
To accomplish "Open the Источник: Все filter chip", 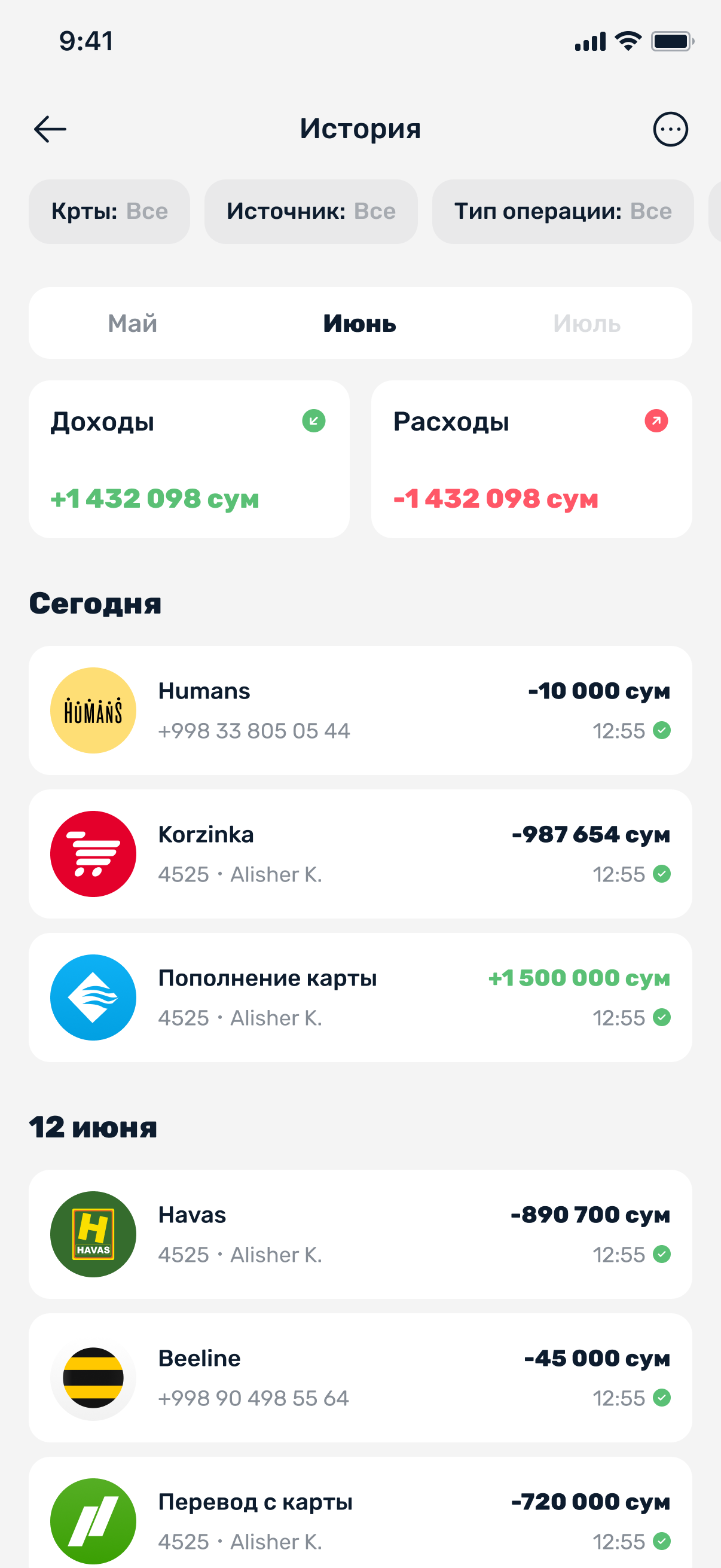I will 311,212.
